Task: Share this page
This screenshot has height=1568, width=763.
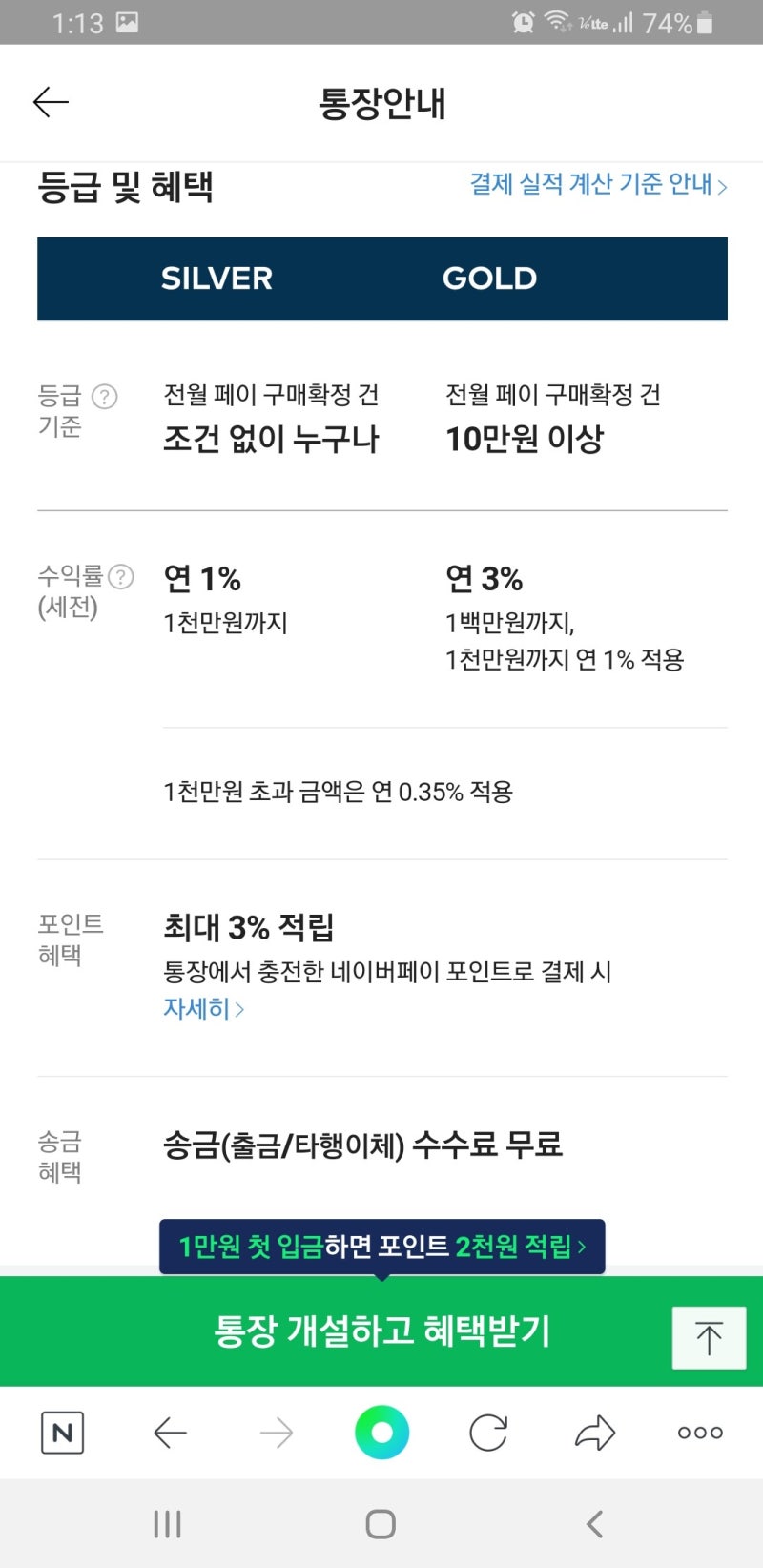Action: 595,1433
